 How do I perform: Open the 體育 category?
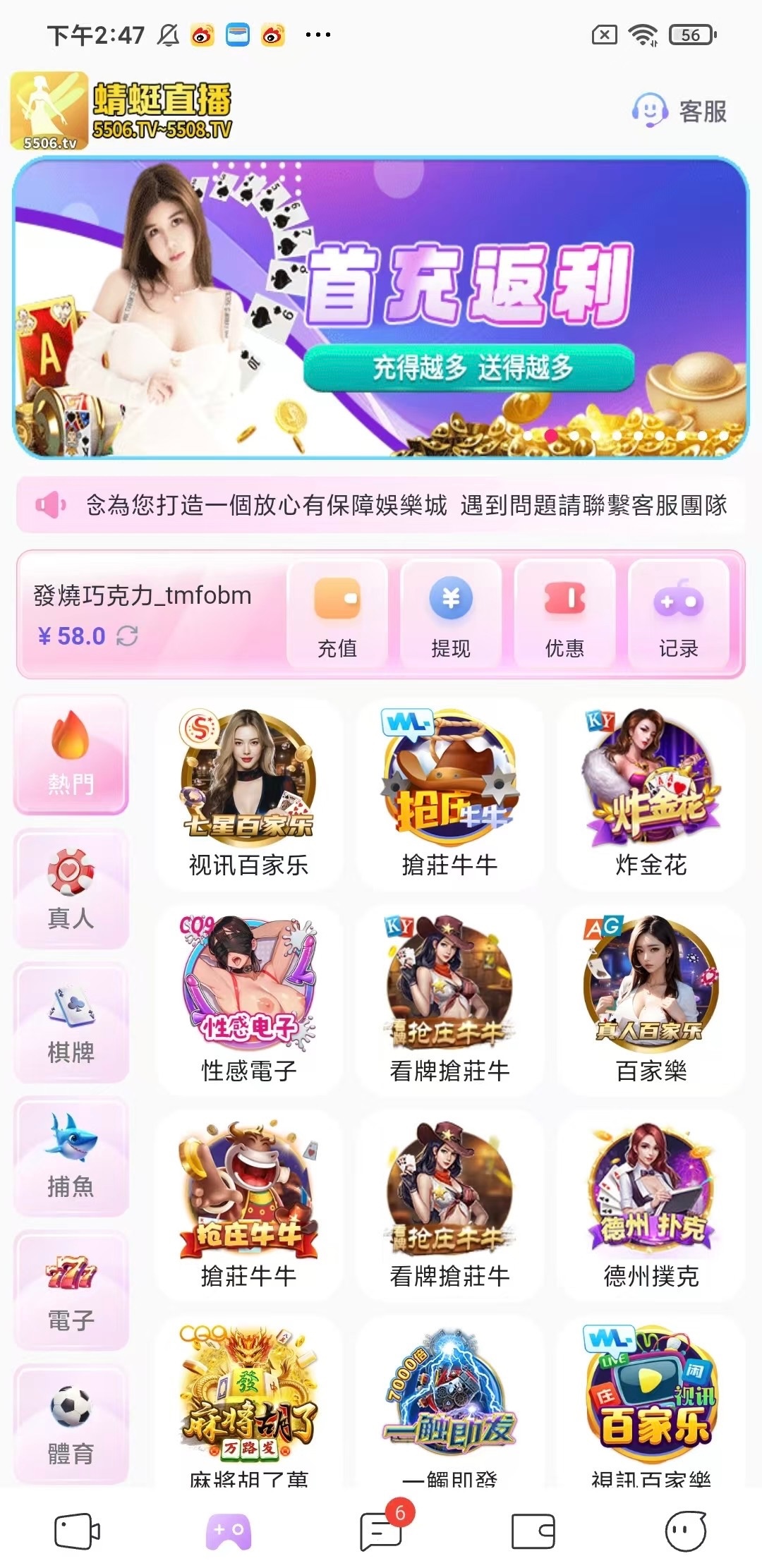(x=71, y=1425)
